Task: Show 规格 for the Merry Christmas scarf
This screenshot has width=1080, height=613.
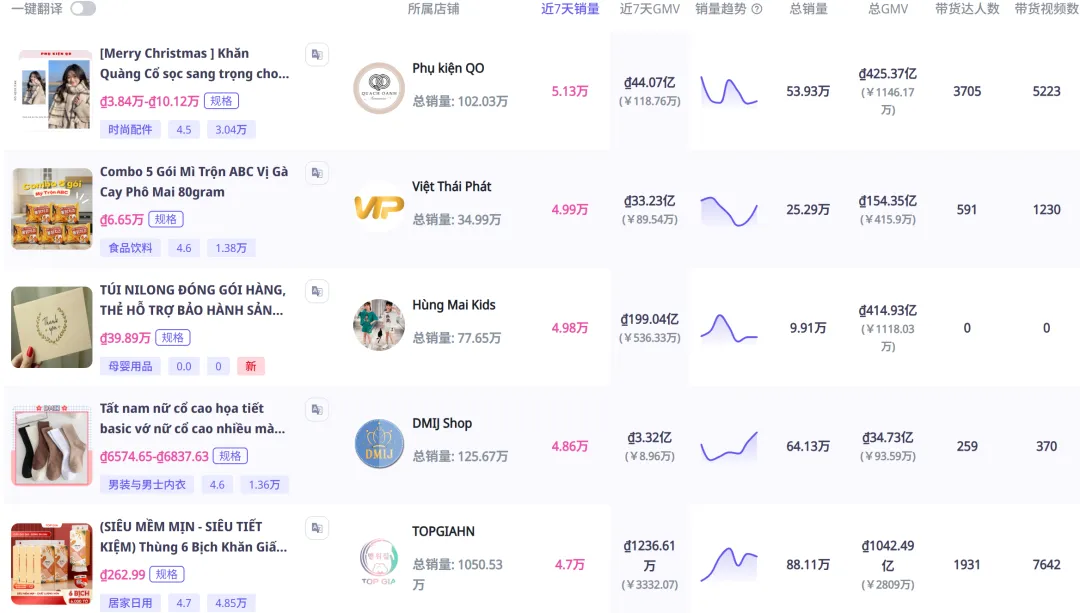Action: tap(221, 101)
